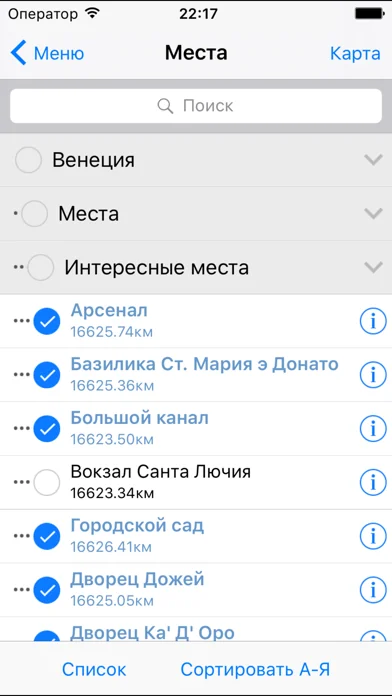This screenshot has height=696, width=392.
Task: Uncheck Арсенал
Action: tap(47, 321)
